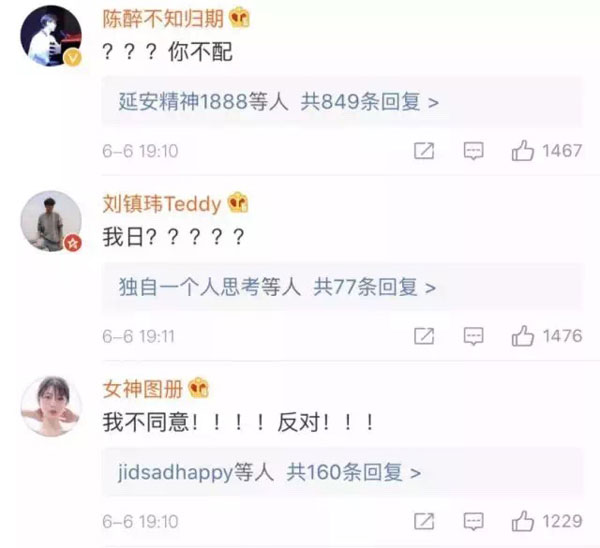Open 陈醉不知归期's profile avatar
The width and height of the screenshot is (600, 548).
(51, 35)
